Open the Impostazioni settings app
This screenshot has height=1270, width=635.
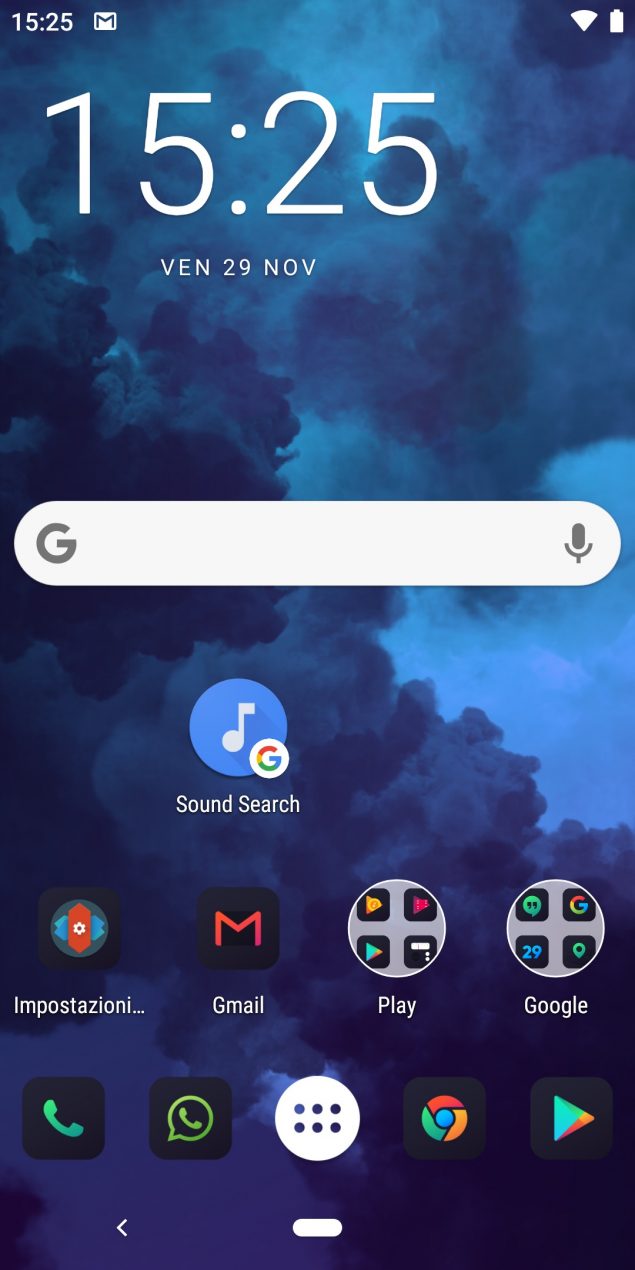coord(79,928)
